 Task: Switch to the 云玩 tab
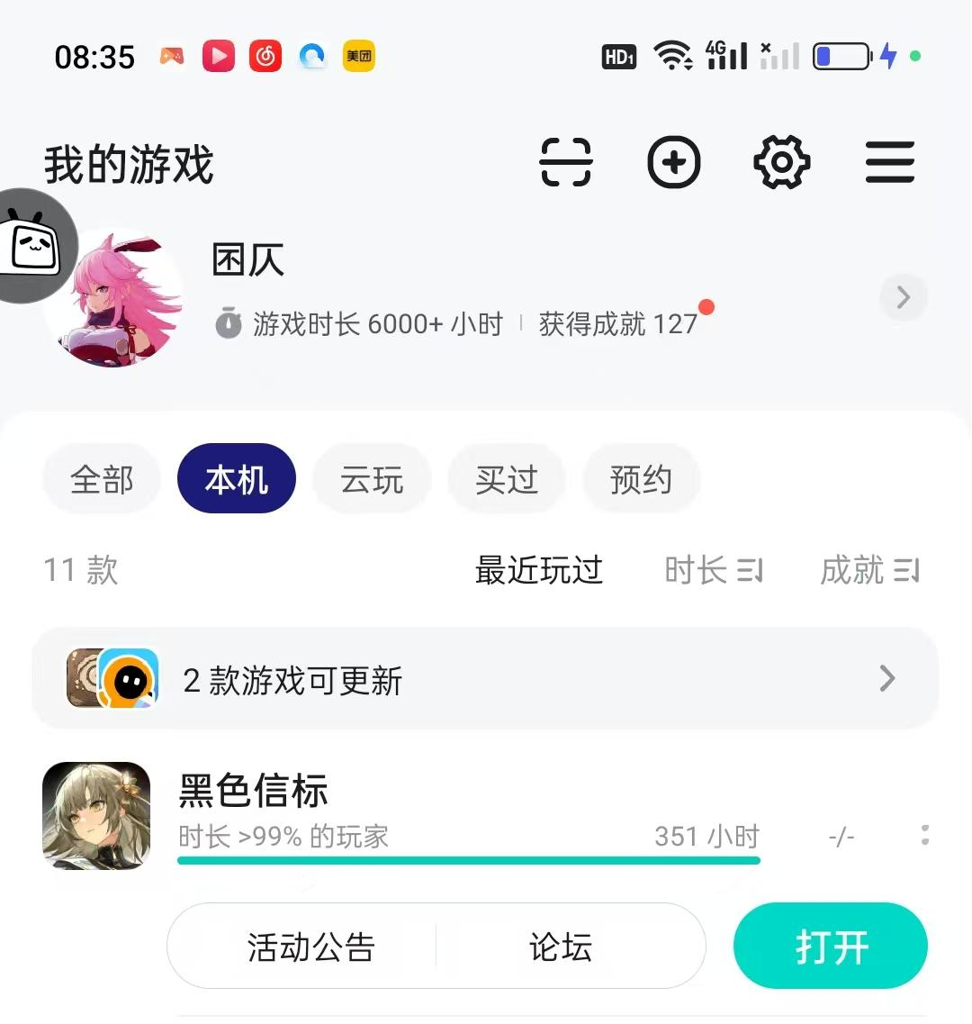coord(372,480)
